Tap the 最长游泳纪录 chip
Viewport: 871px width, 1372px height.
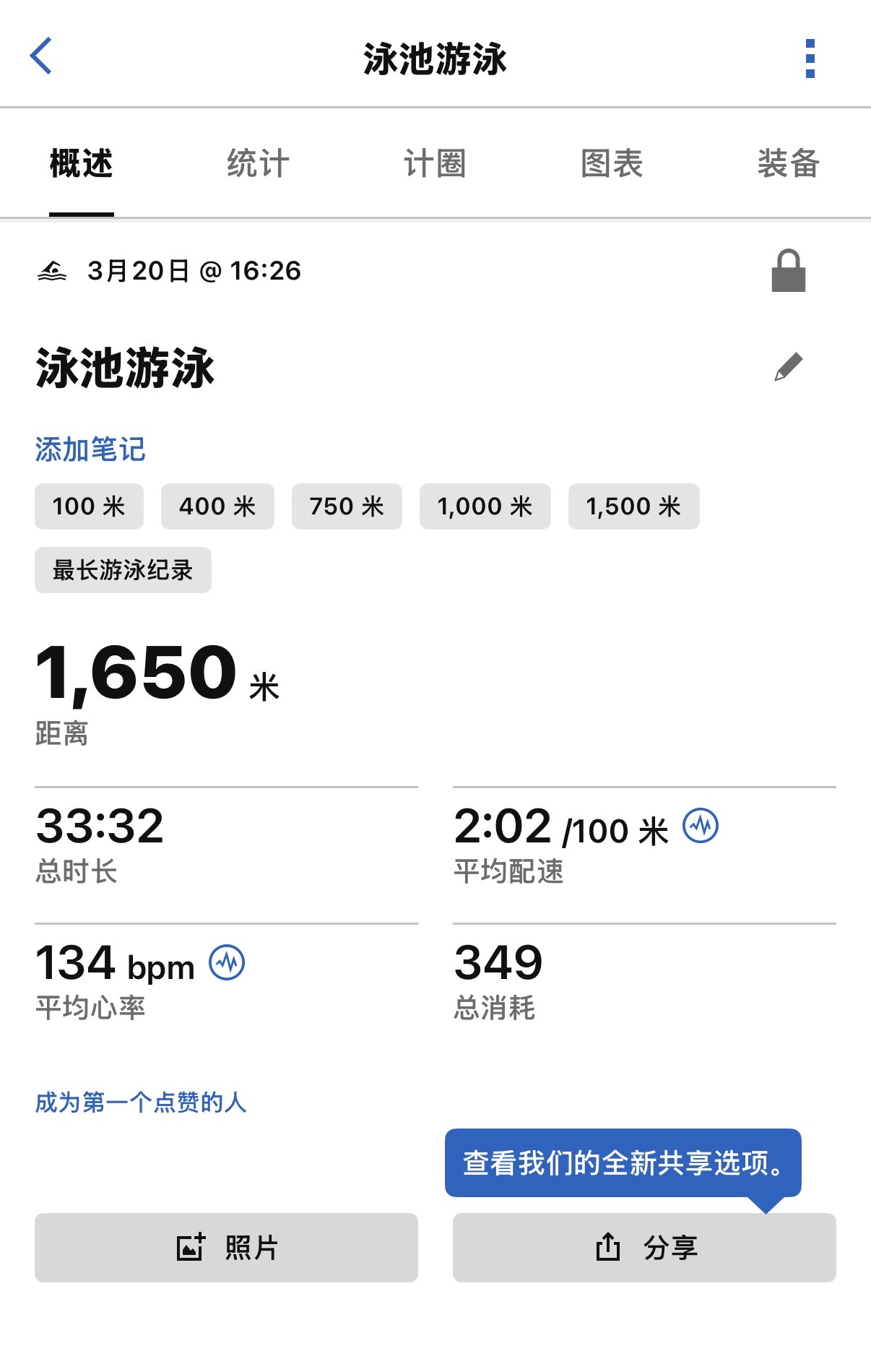(x=123, y=570)
